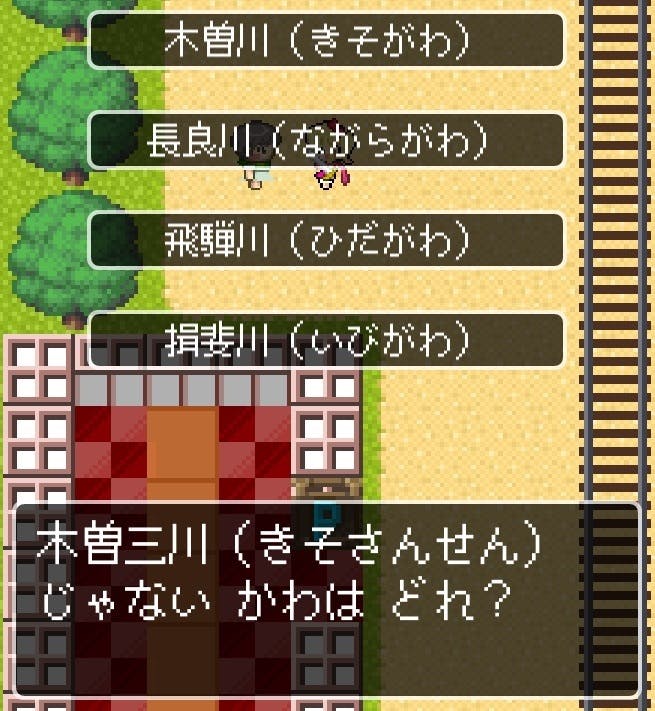Tap the choice 揖斐川（いびがわ）
The height and width of the screenshot is (711, 655).
coord(325,340)
